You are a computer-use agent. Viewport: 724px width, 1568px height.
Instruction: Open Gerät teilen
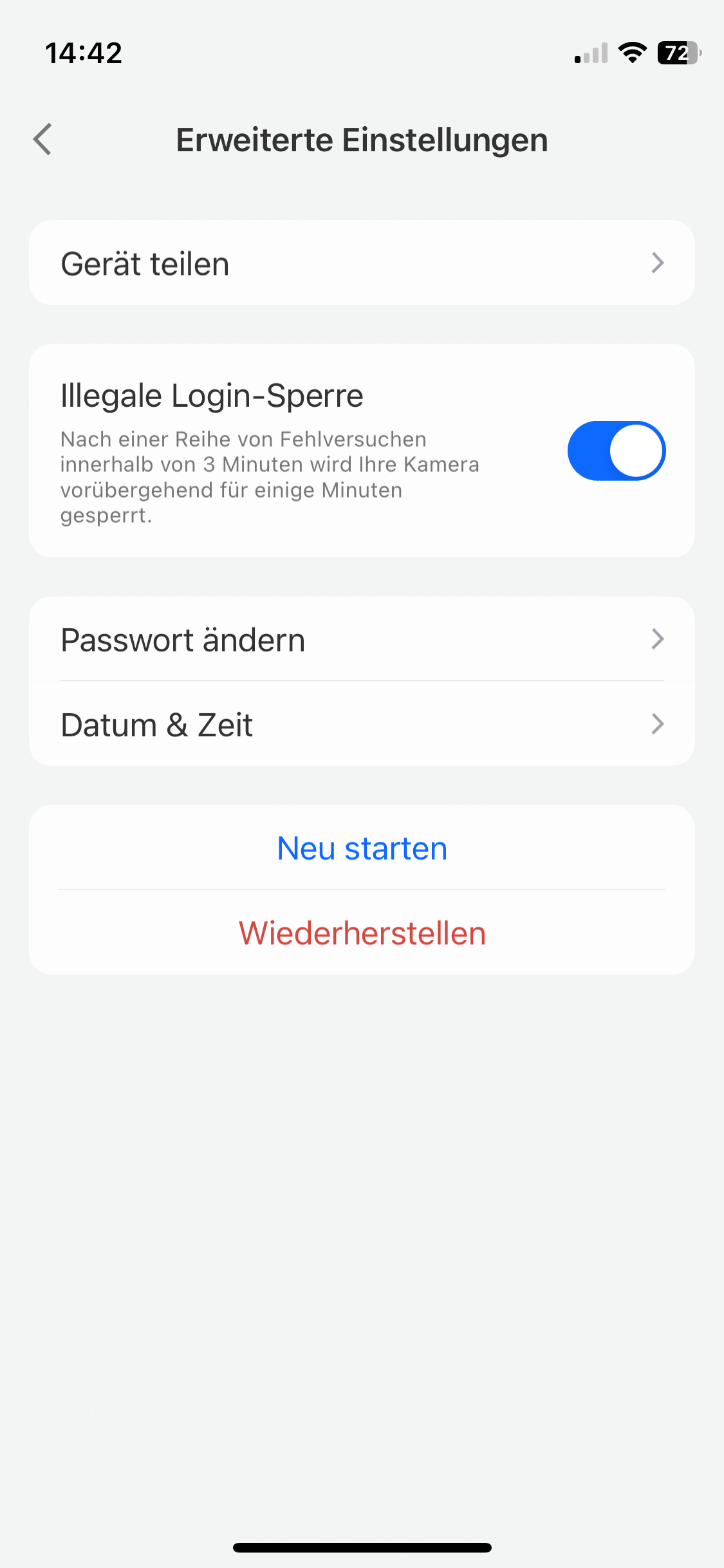362,263
